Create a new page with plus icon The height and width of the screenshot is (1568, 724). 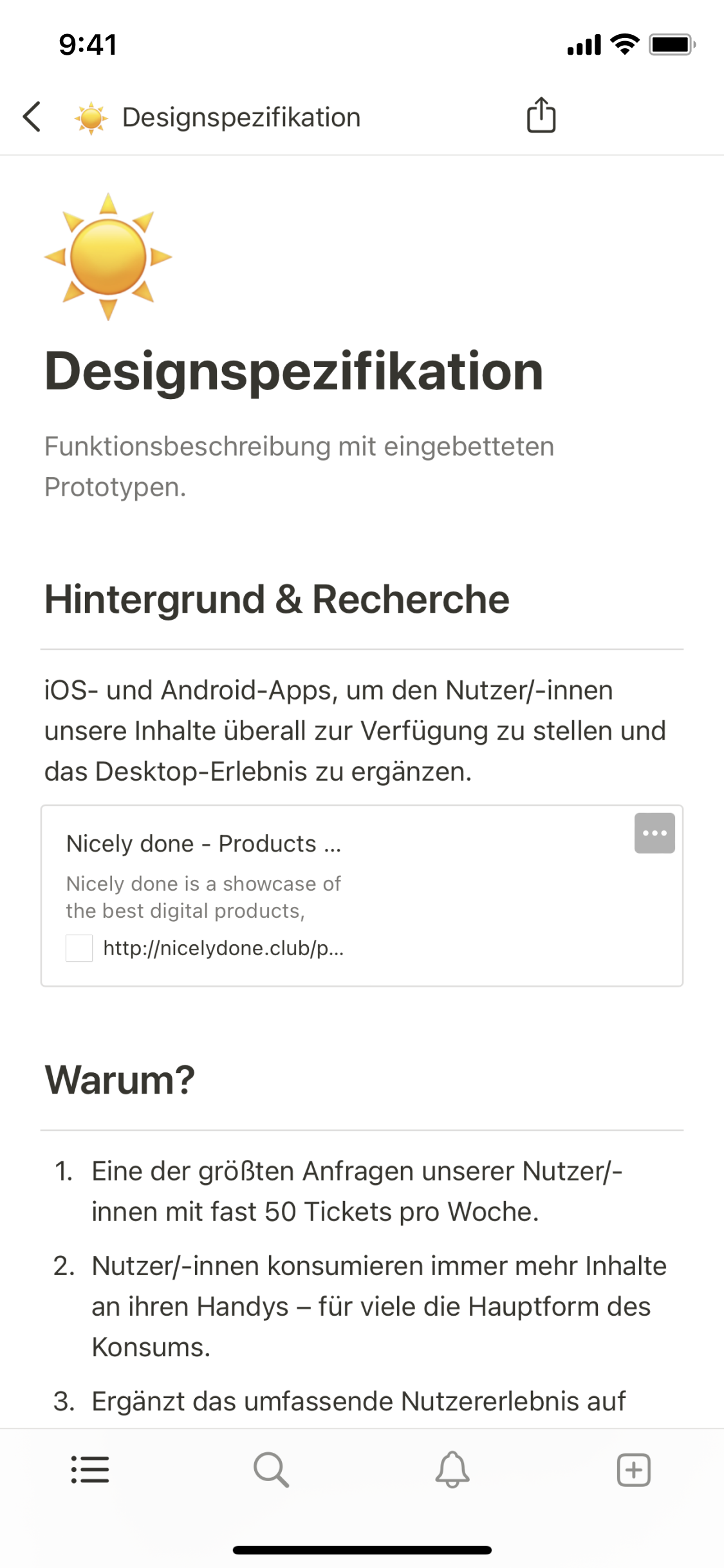(x=634, y=1470)
